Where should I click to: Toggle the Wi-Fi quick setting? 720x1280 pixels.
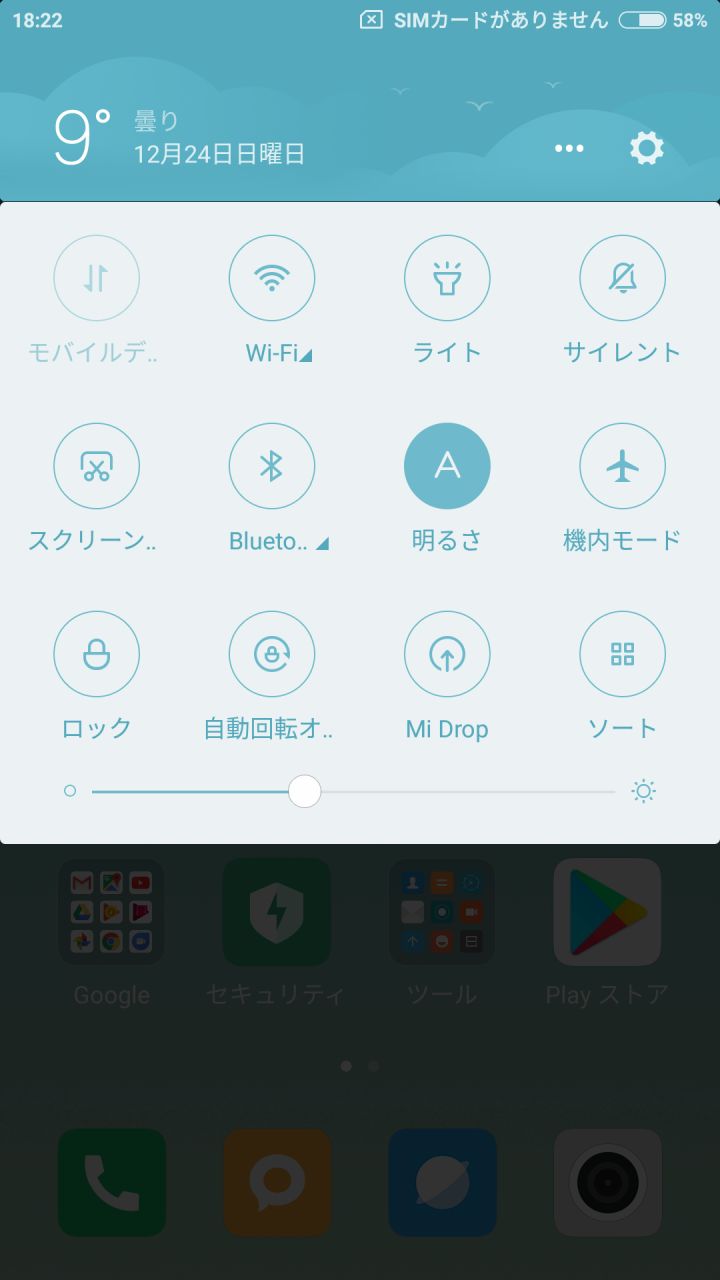click(x=272, y=278)
